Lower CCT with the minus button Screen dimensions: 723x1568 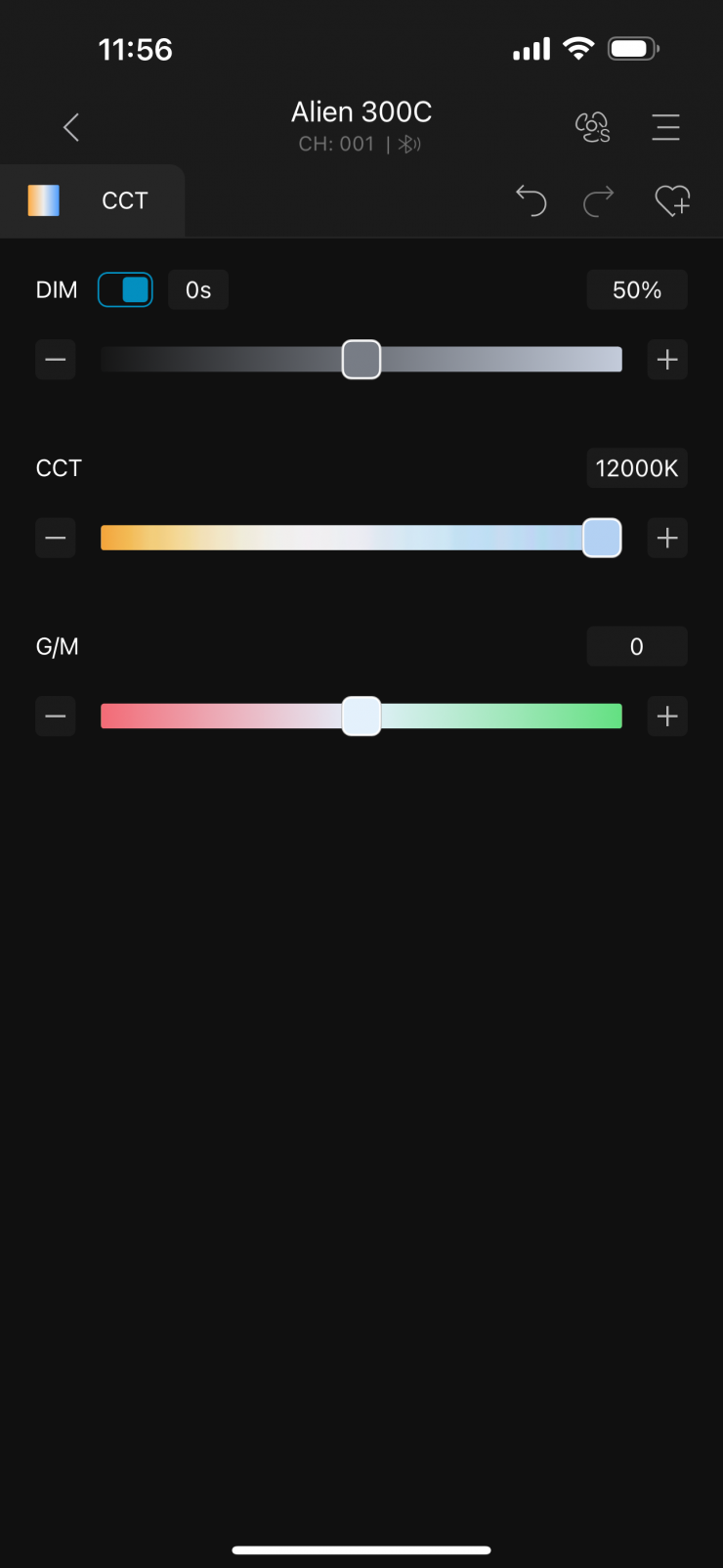[x=56, y=538]
